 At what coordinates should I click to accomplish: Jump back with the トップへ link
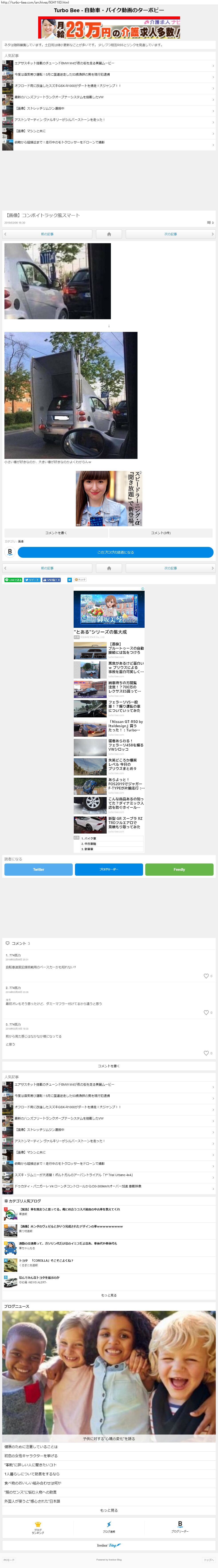click(208, 1560)
